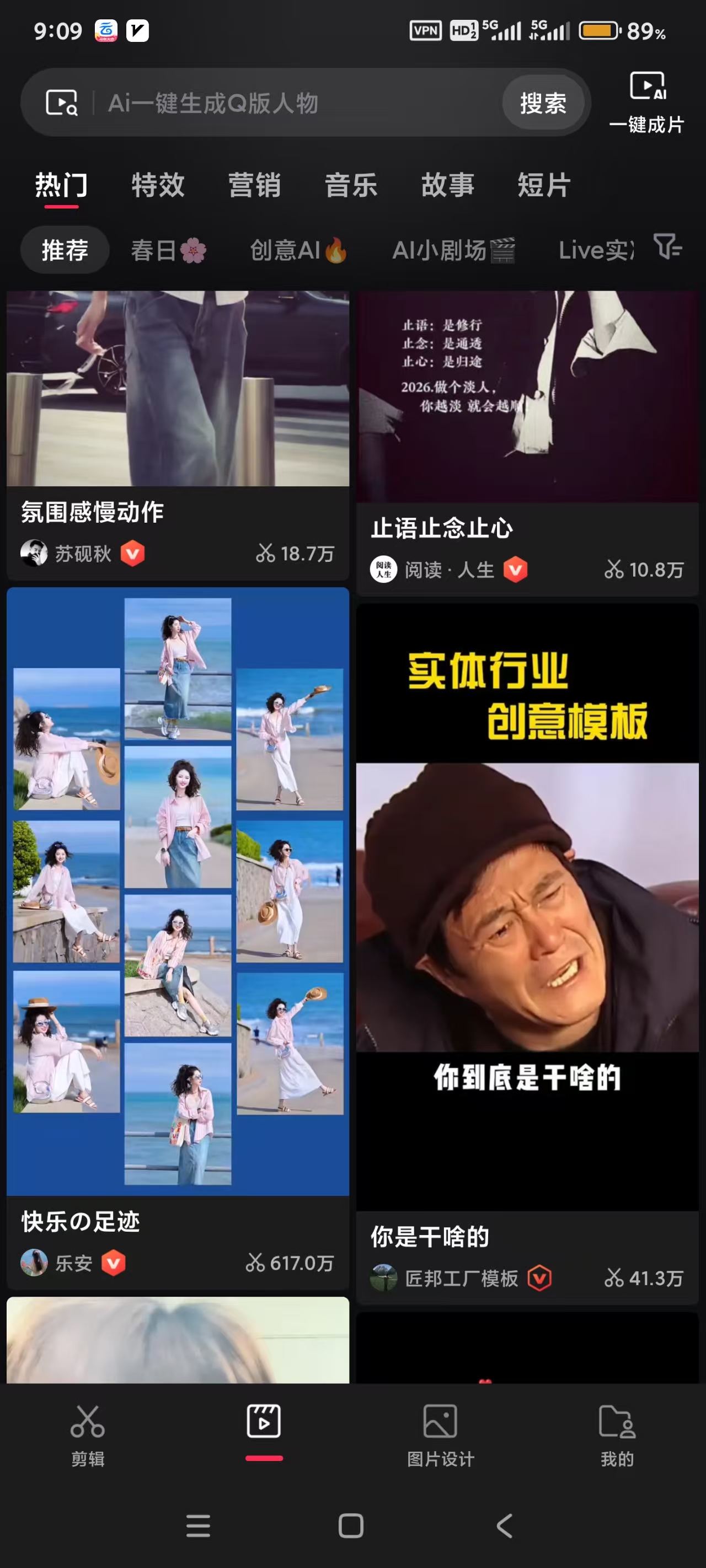Open 一键成片 AI video maker
Viewport: 706px width, 1568px height.
(646, 103)
